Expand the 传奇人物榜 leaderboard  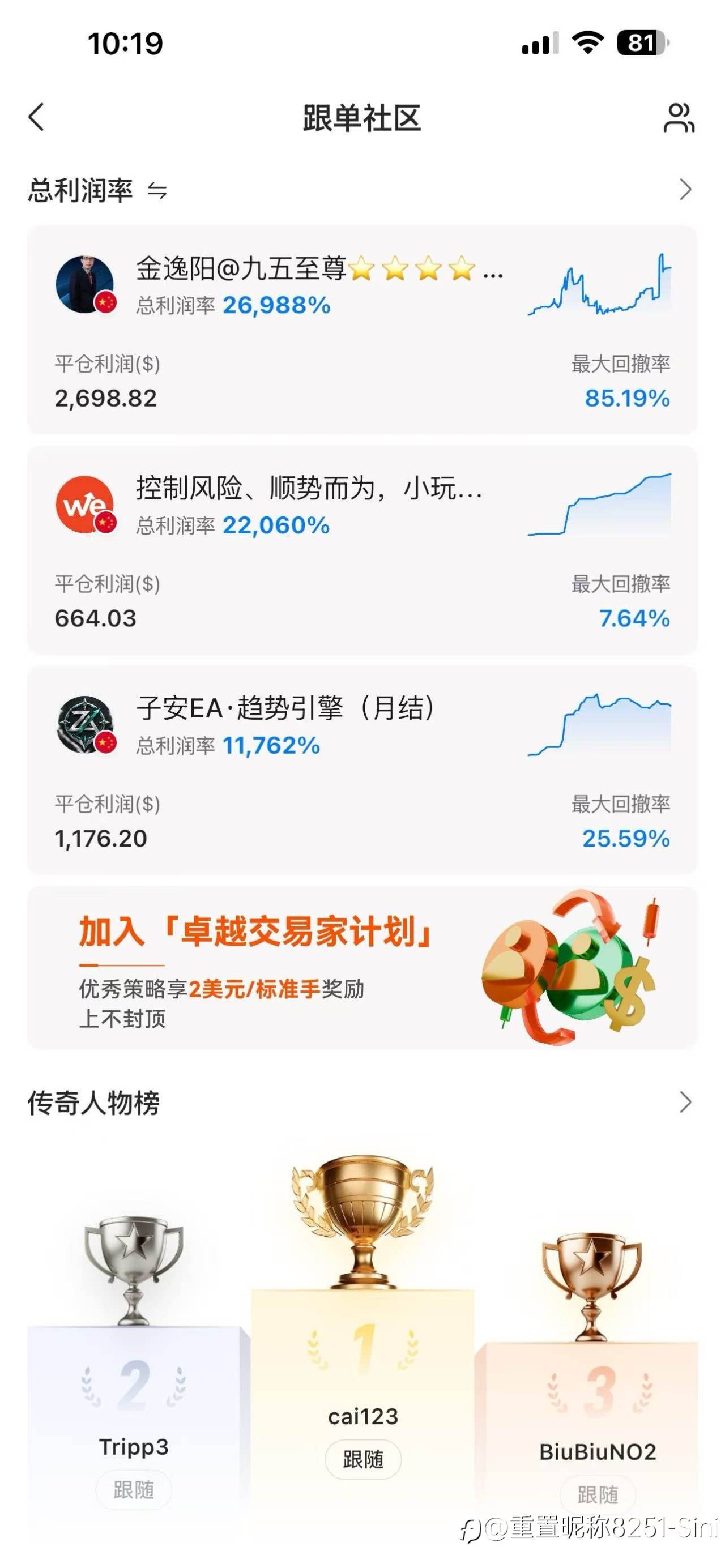[x=685, y=1103]
